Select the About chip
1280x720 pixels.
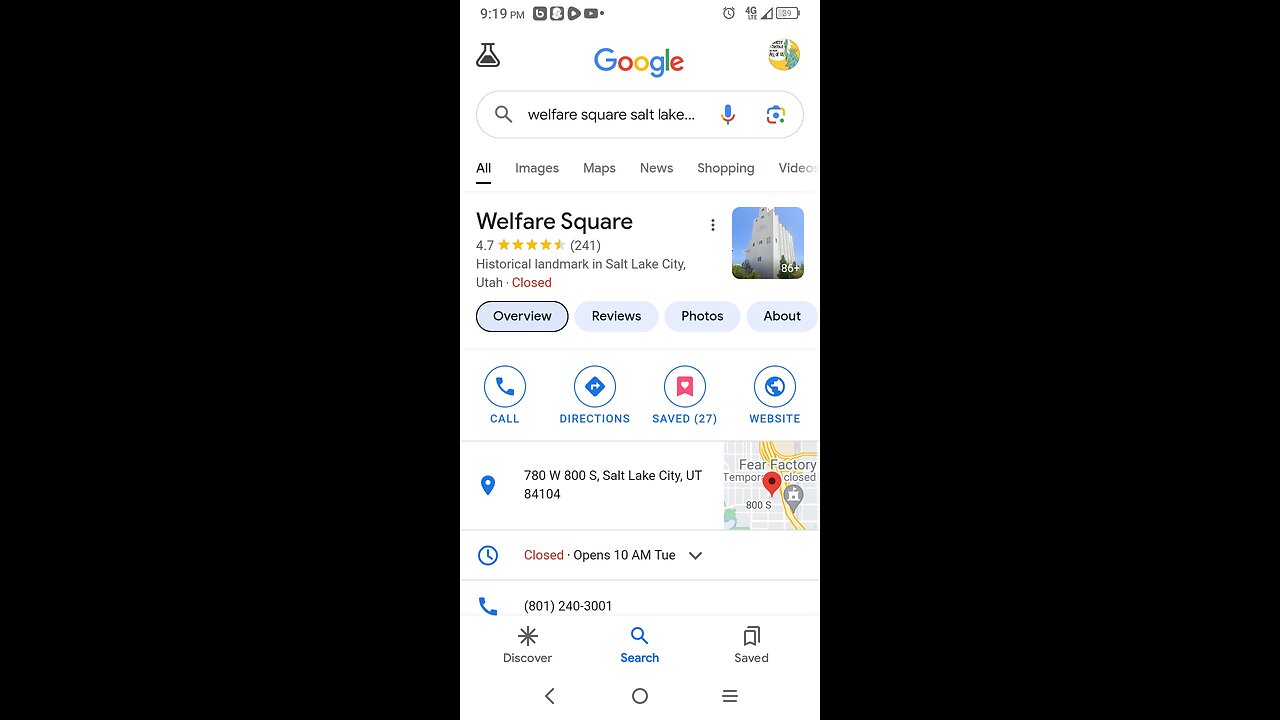pos(782,316)
